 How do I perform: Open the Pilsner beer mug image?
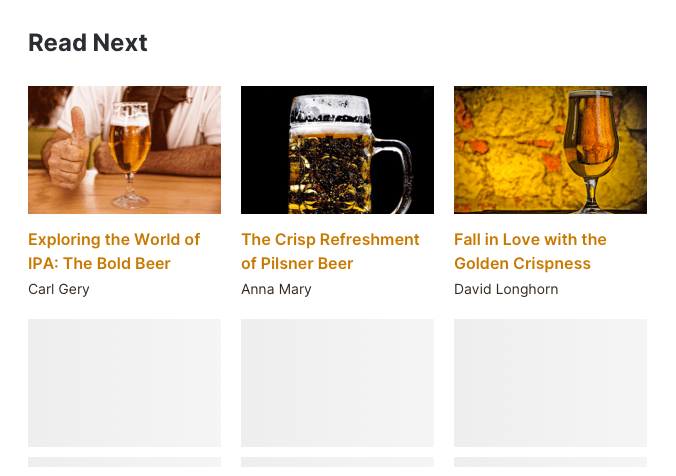pyautogui.click(x=337, y=150)
